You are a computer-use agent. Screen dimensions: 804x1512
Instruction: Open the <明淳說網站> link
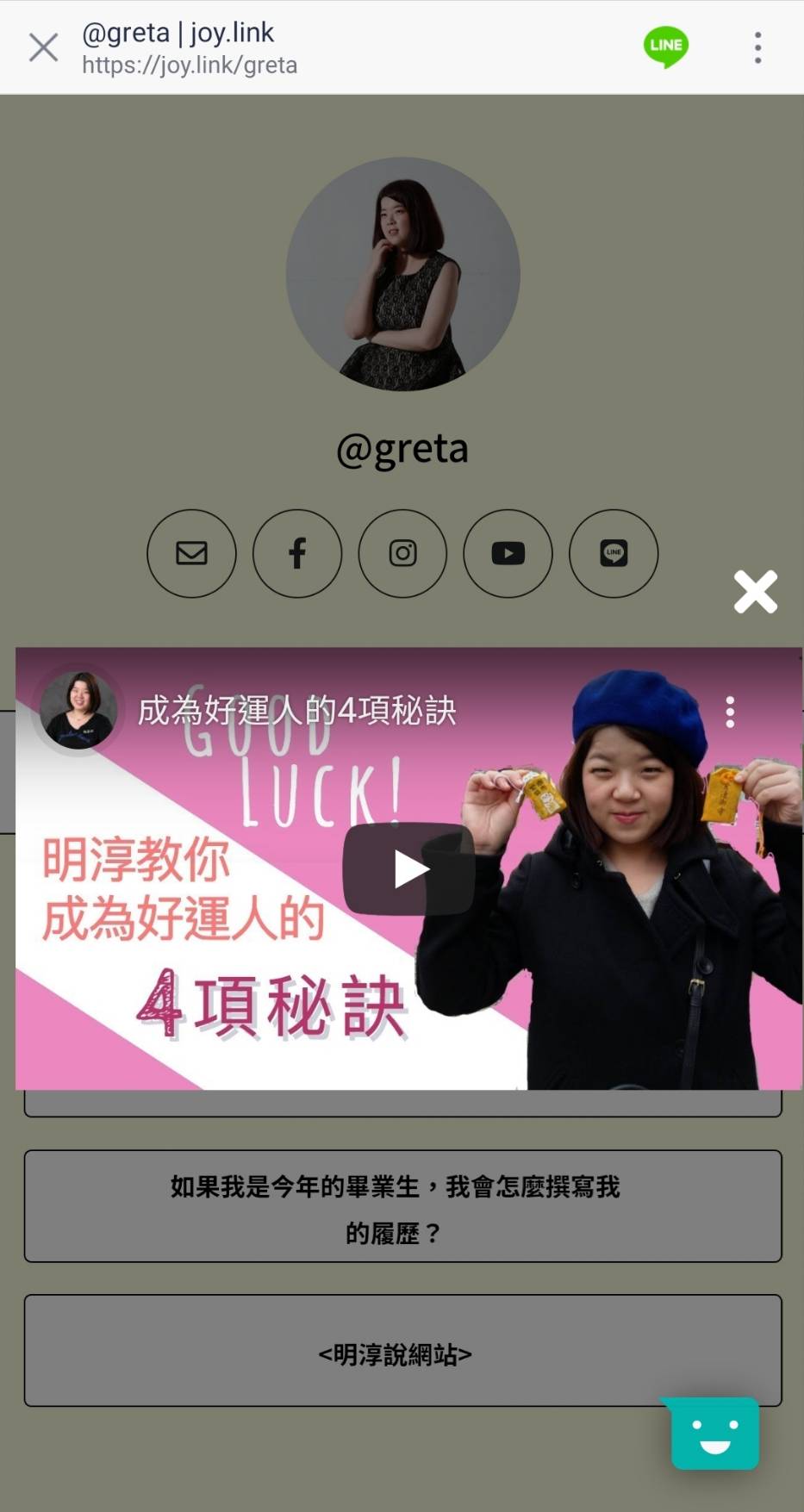click(x=402, y=1351)
